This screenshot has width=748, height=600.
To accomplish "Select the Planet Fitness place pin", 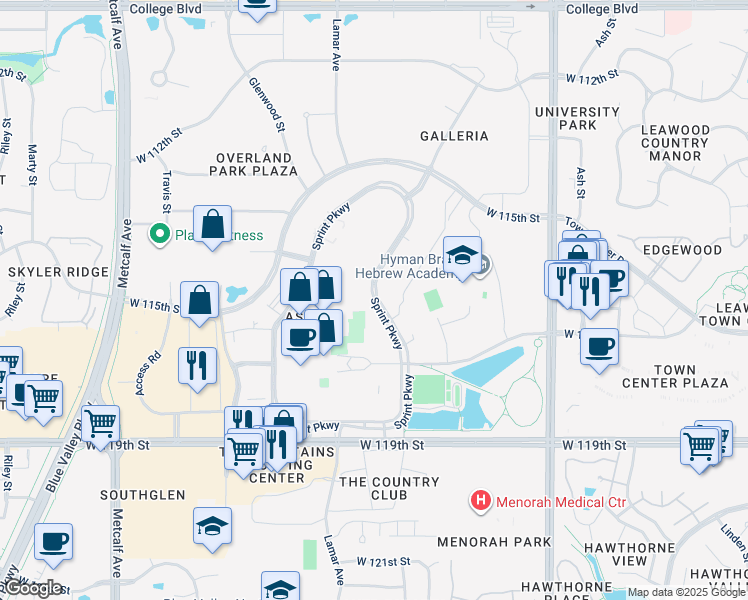I will [160, 235].
